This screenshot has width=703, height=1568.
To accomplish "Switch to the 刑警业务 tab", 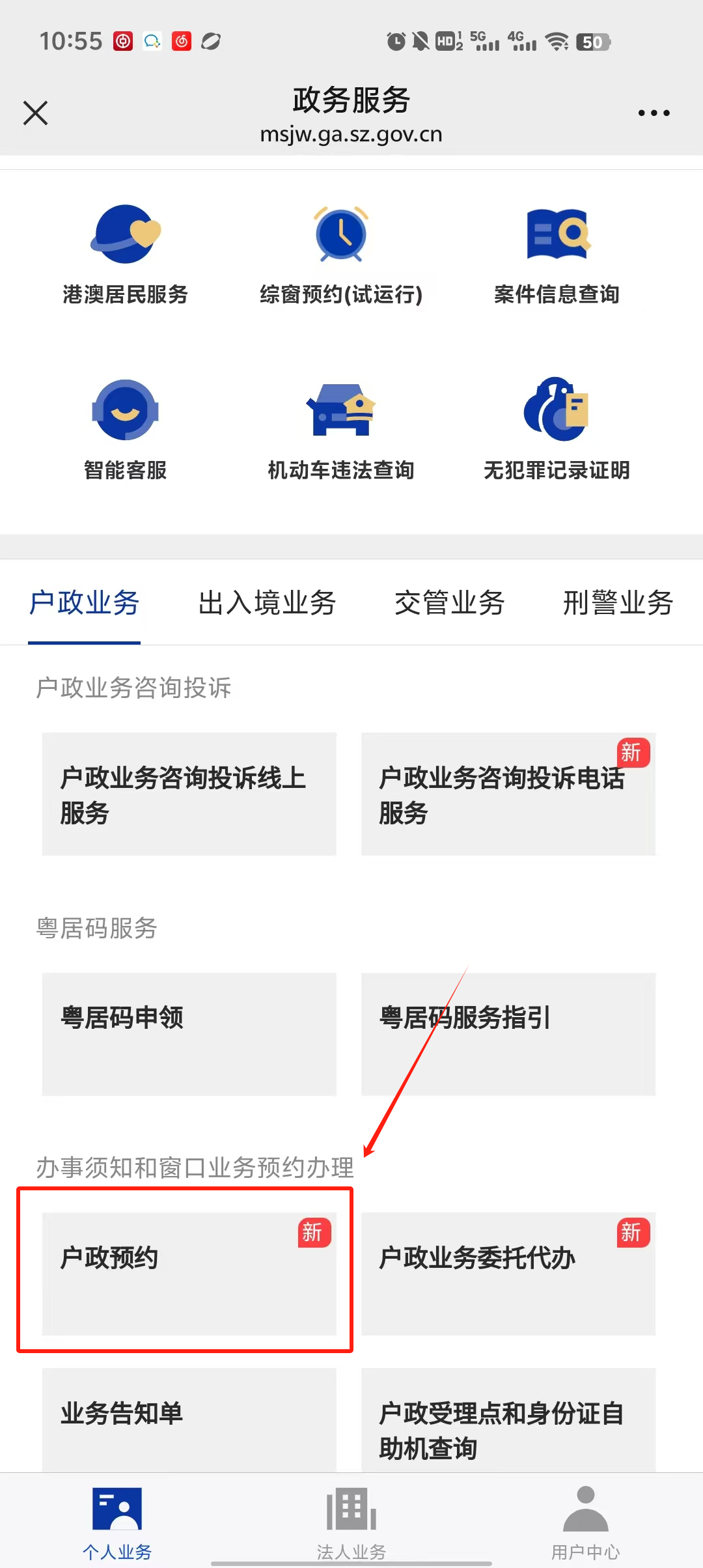I will (x=618, y=602).
